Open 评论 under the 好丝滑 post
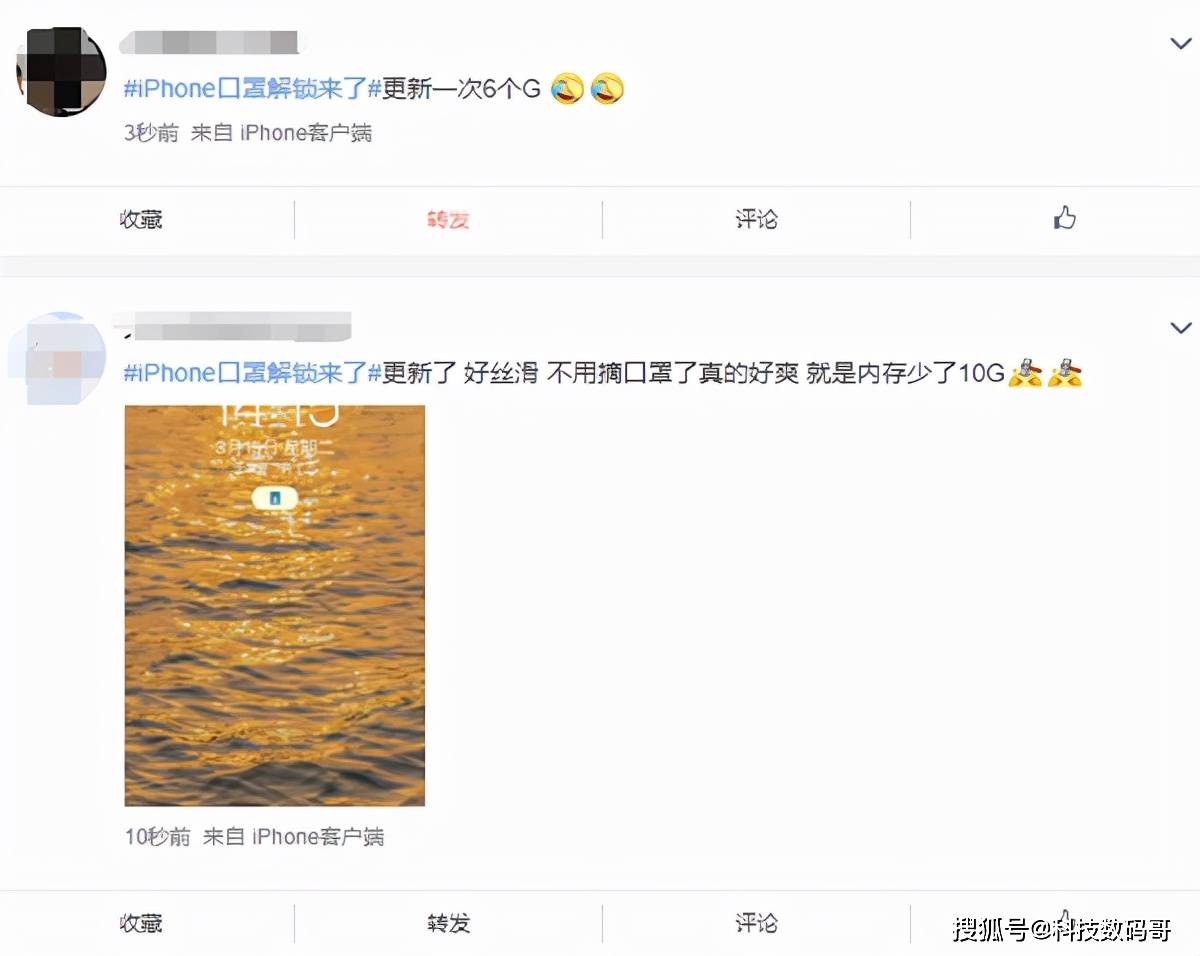Viewport: 1200px width, 956px height. point(756,923)
